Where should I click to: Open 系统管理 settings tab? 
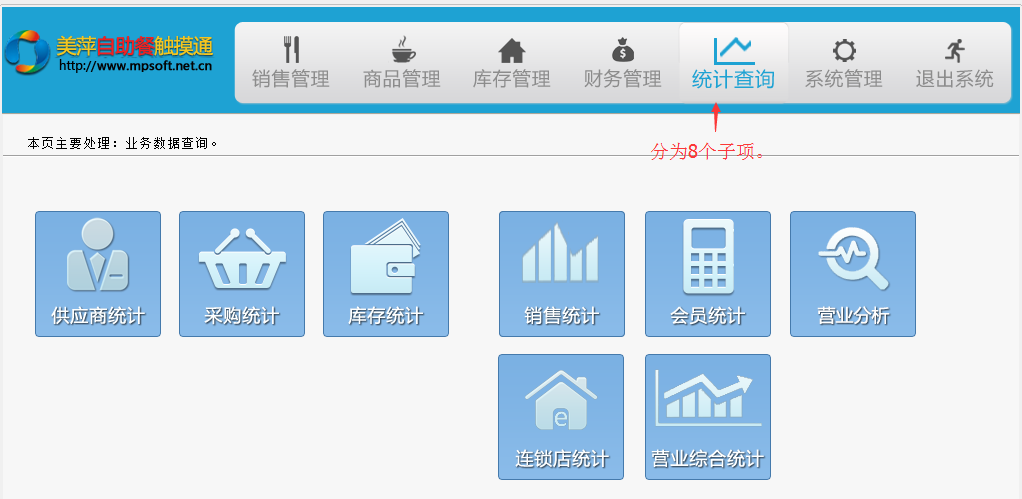coord(844,63)
